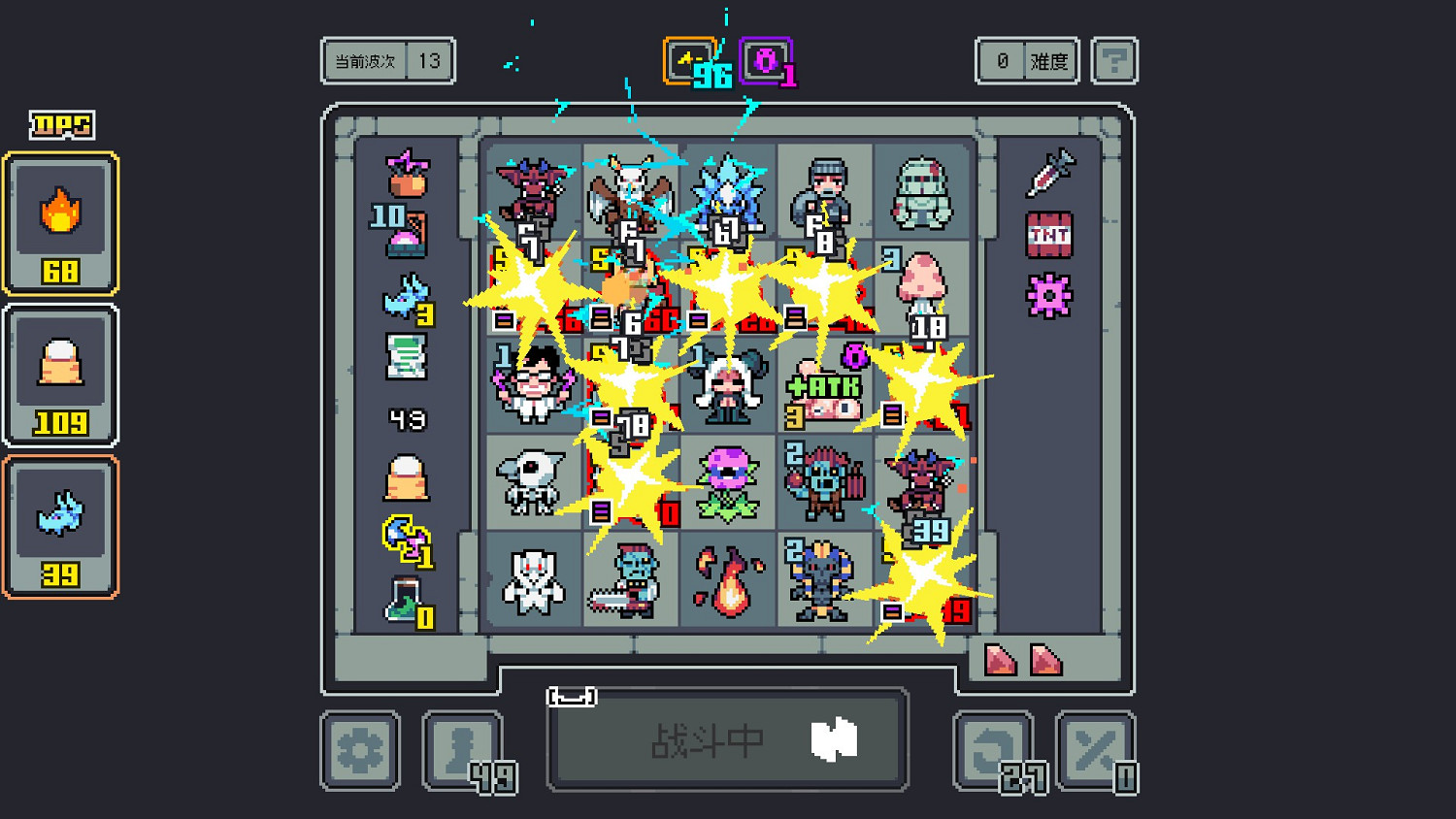This screenshot has height=819, width=1456.
Task: Select the syringe item
Action: (x=1049, y=173)
